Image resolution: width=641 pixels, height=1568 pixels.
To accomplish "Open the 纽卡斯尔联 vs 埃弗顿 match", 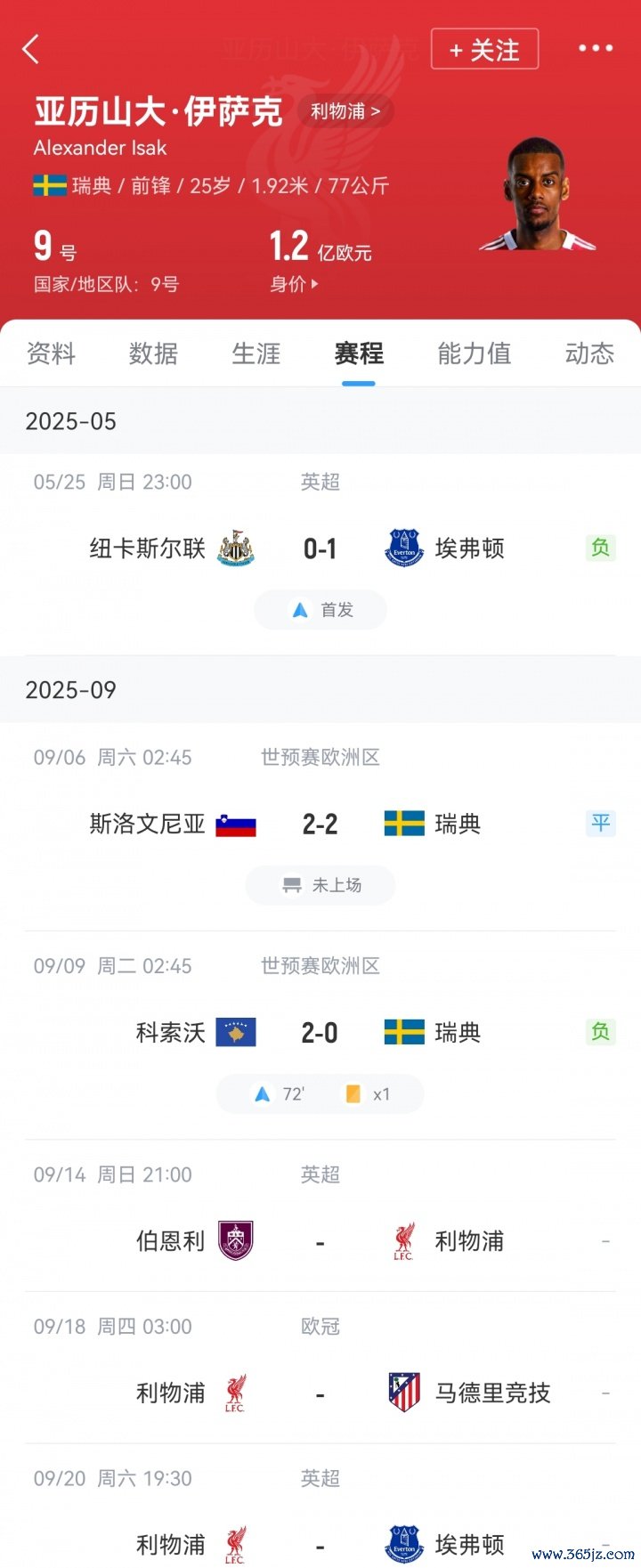I will coord(320,548).
